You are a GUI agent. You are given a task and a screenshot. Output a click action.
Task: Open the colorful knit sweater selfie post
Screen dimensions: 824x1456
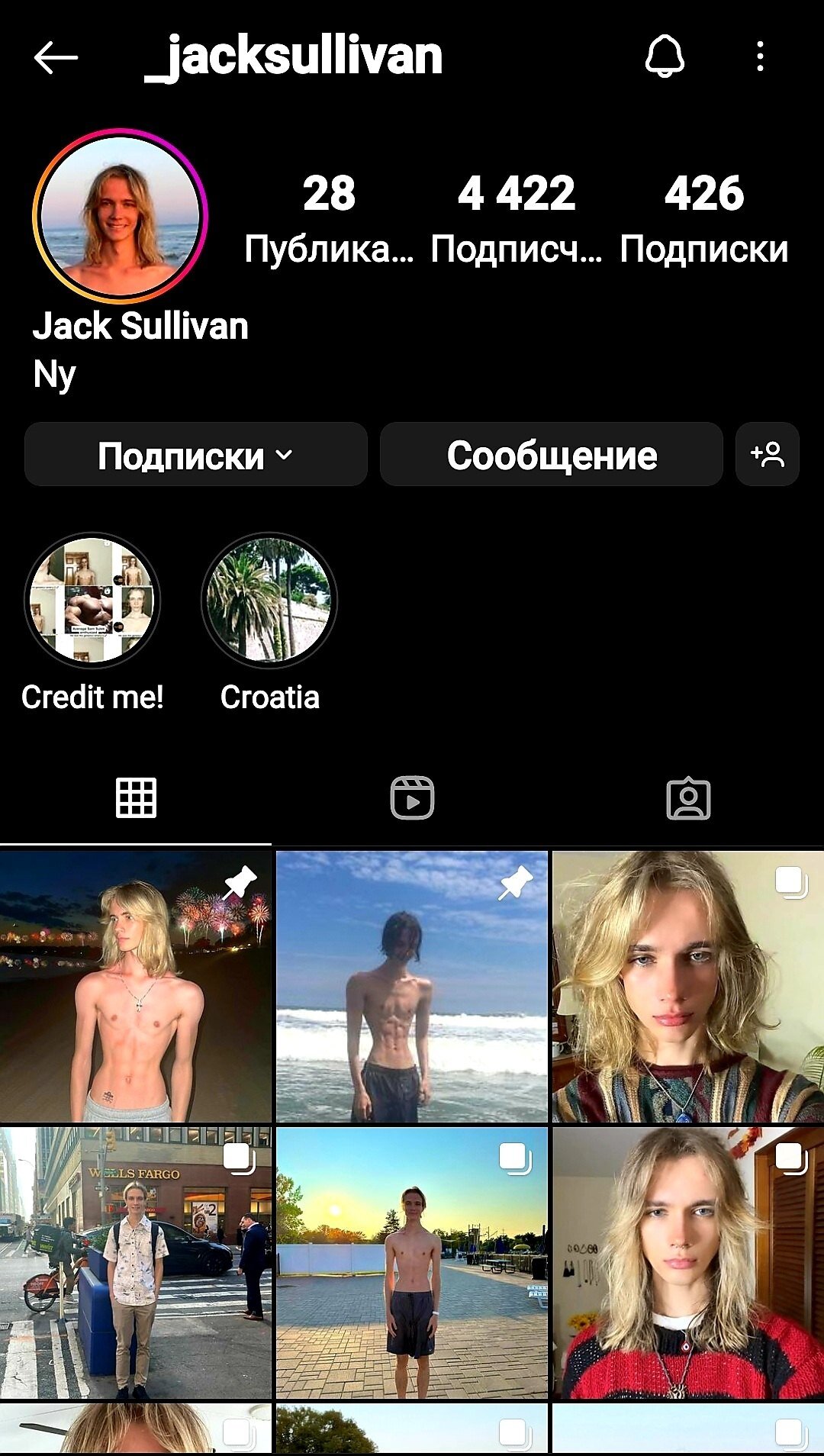pyautogui.click(x=688, y=986)
